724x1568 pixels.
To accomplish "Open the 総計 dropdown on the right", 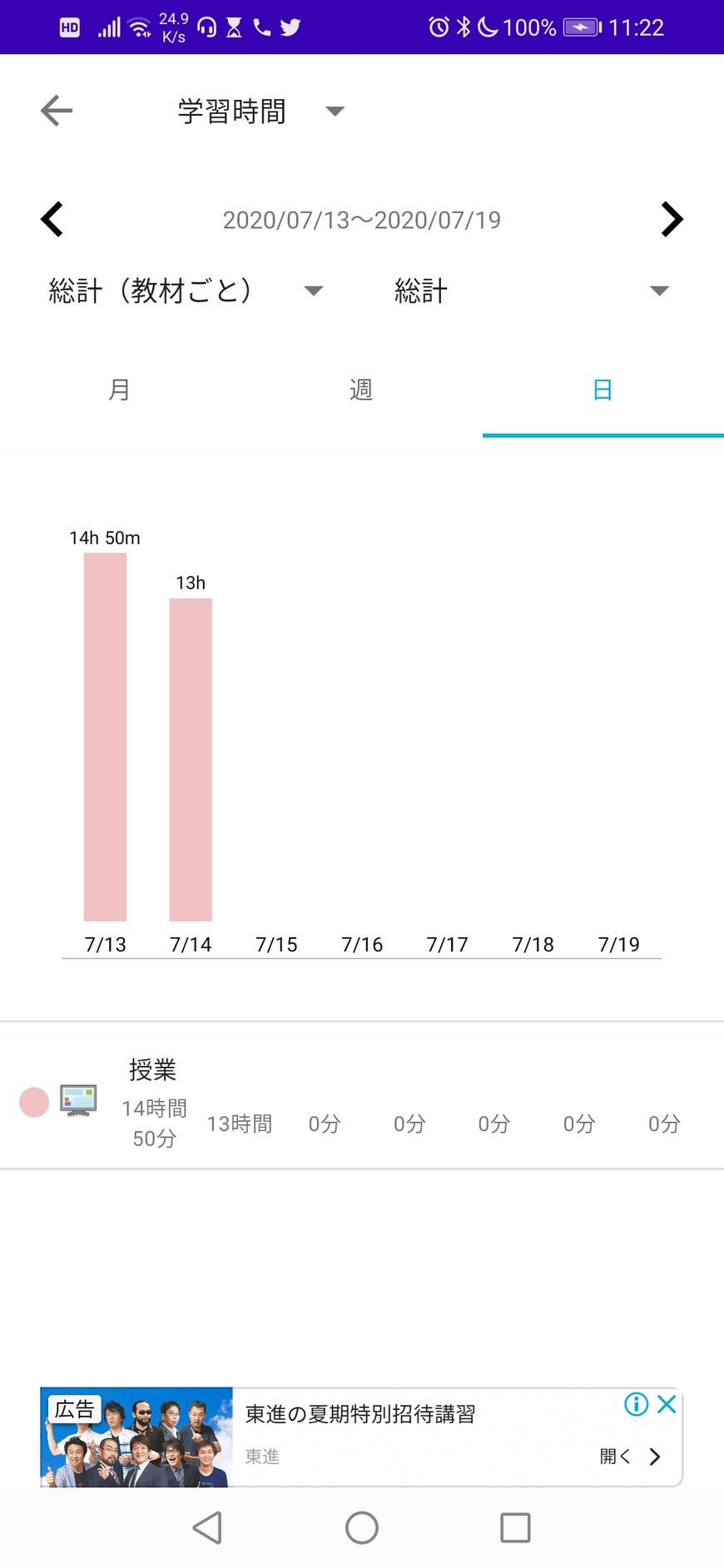I will (x=531, y=290).
